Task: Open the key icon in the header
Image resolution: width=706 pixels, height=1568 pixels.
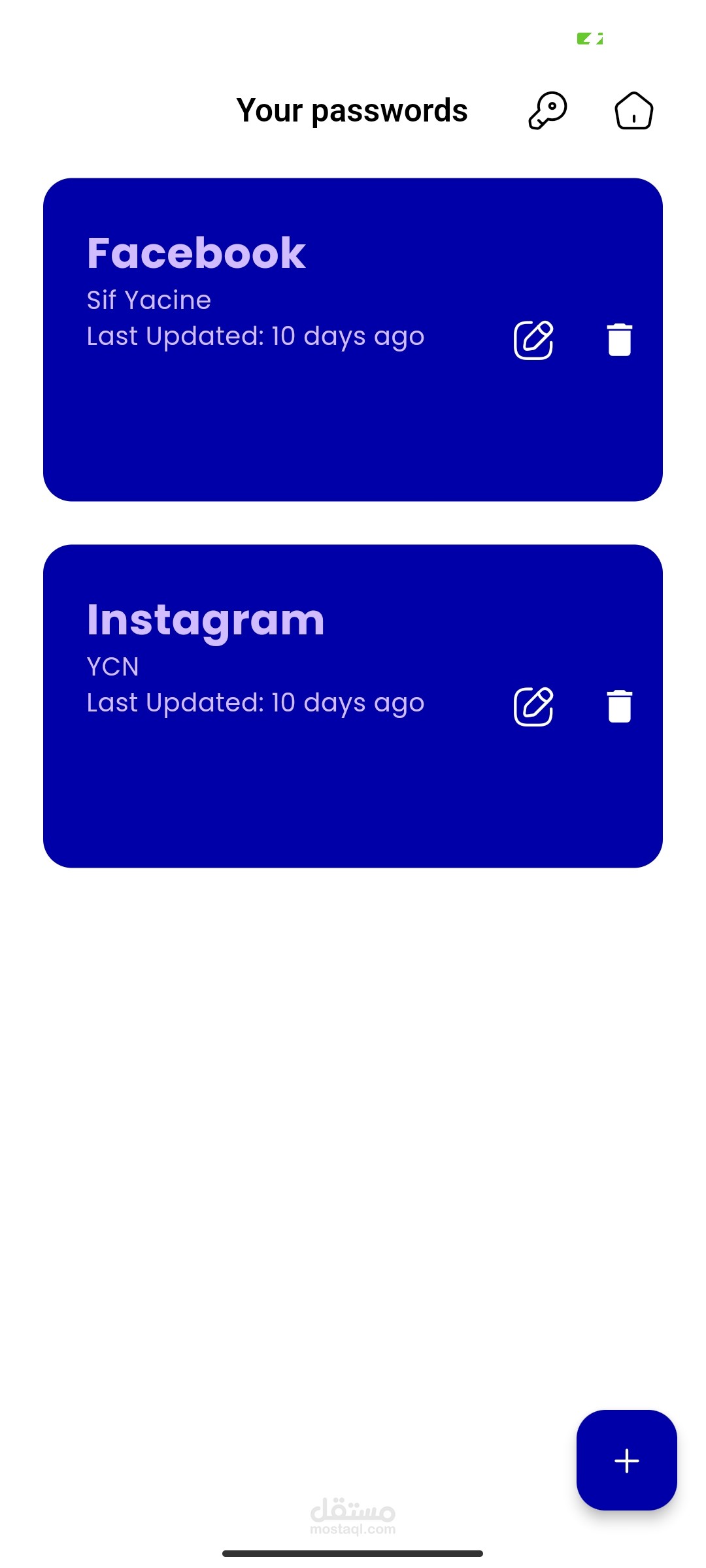Action: [x=548, y=110]
